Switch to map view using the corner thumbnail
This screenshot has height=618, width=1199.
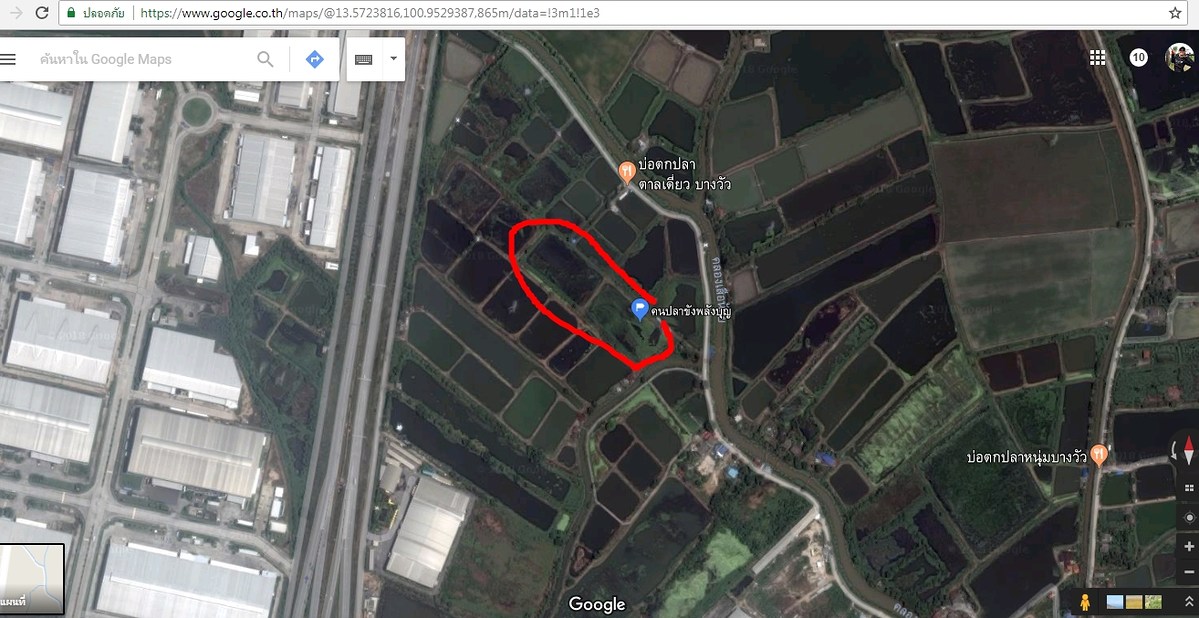32,579
